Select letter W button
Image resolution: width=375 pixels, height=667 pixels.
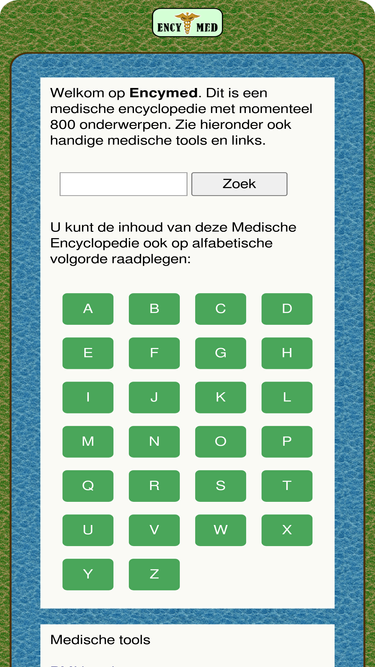click(221, 530)
